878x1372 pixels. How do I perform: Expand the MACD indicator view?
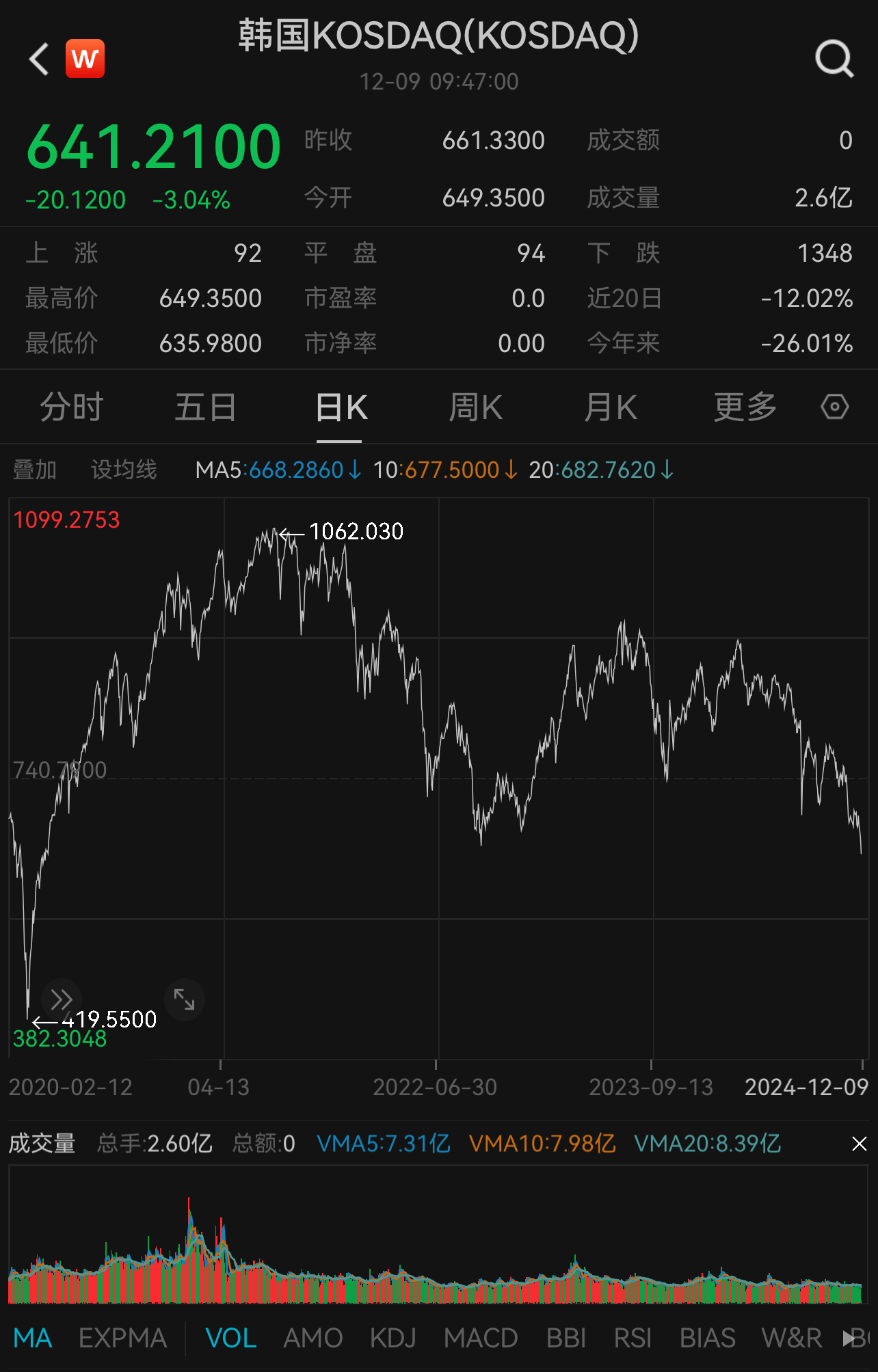(x=481, y=1339)
